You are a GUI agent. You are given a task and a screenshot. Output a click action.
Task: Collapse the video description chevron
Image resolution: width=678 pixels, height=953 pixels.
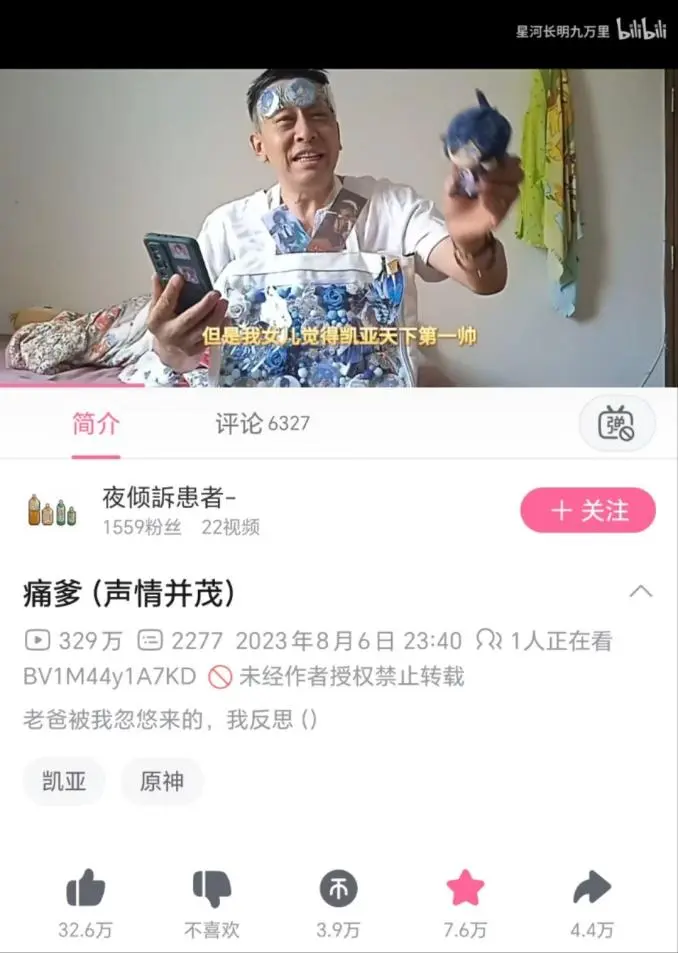tap(640, 591)
